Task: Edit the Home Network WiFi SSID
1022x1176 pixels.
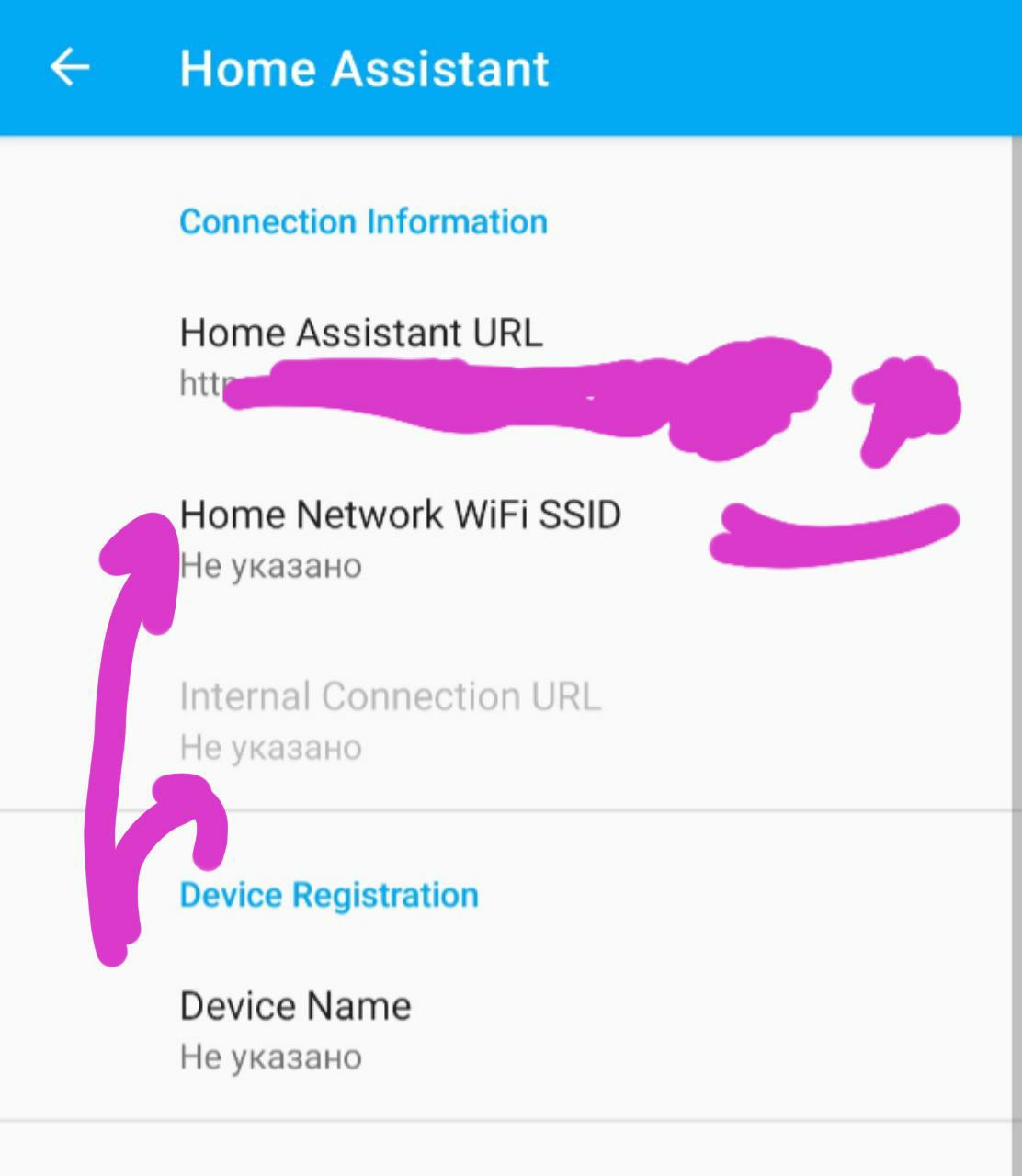Action: point(400,514)
